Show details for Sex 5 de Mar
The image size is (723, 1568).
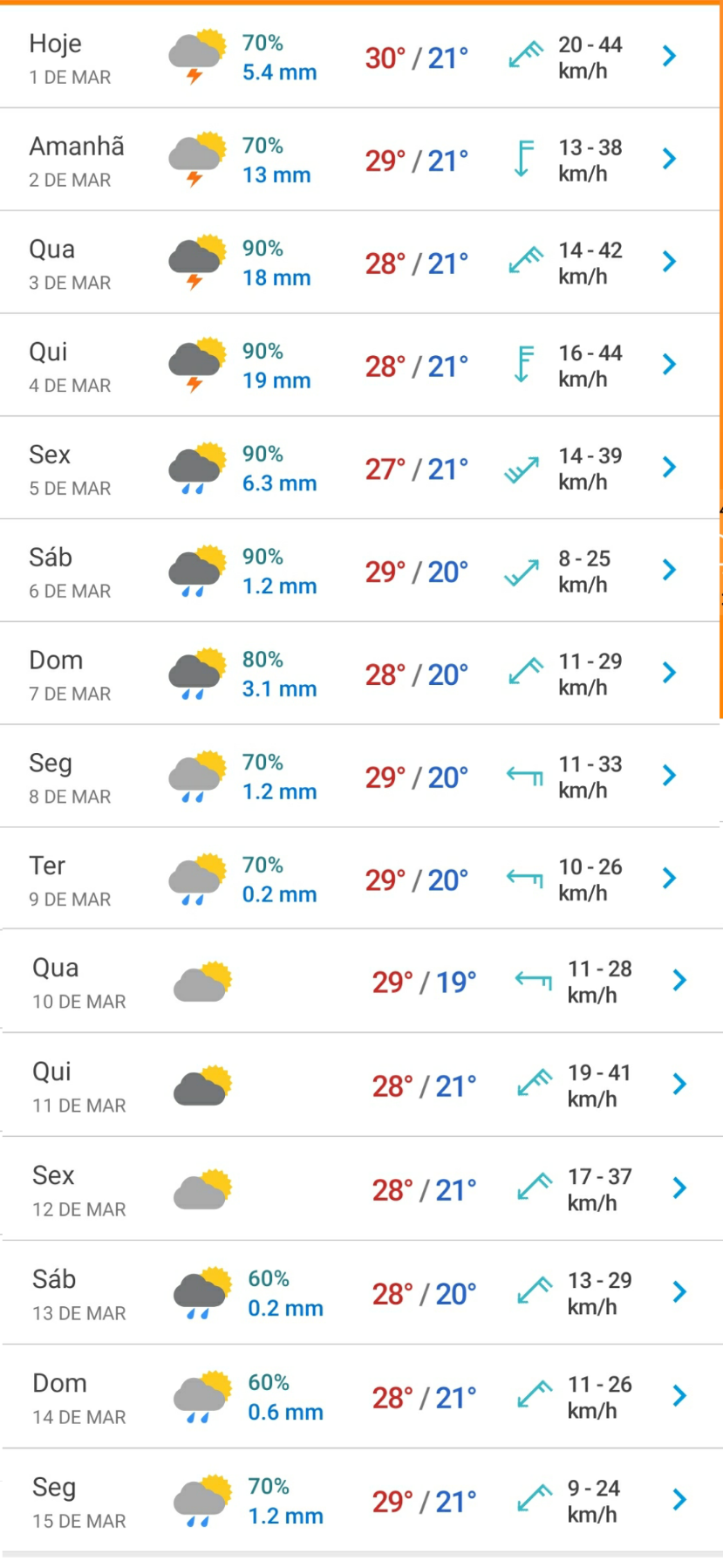point(360,469)
